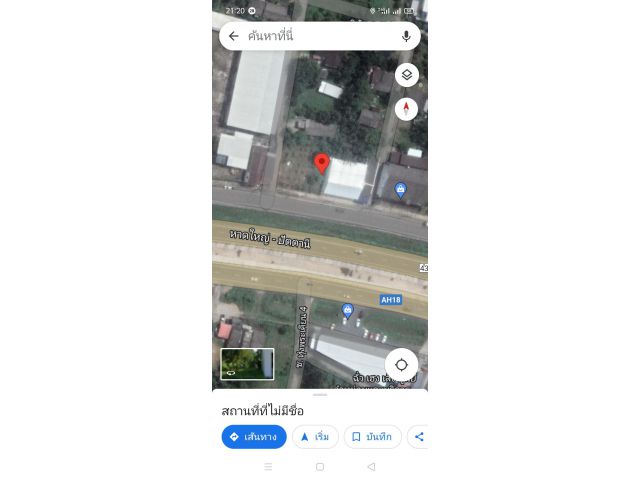Screen dimensions: 640x480
Task: Go to home screen via system button
Action: pyautogui.click(x=320, y=467)
